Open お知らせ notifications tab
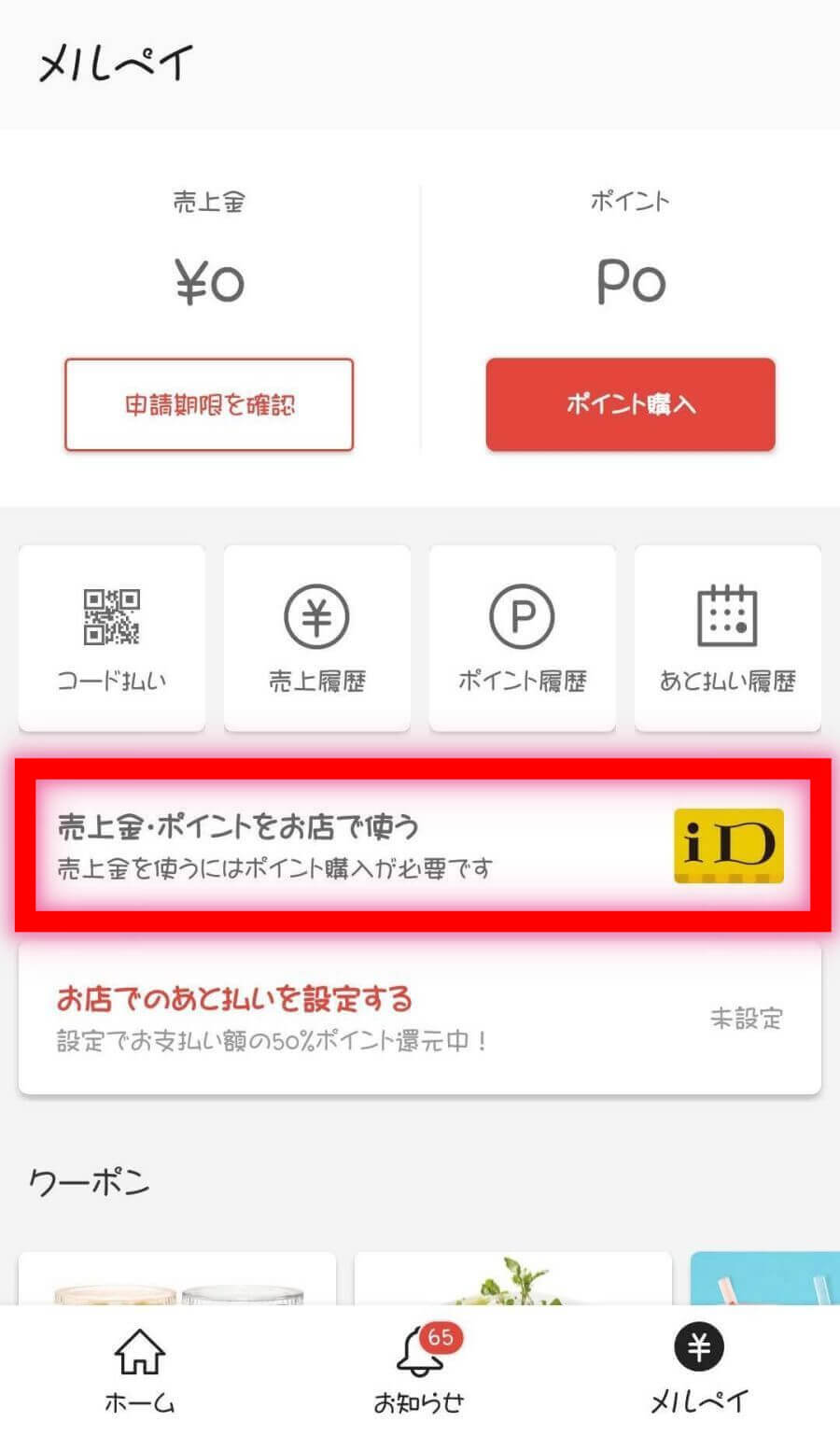The width and height of the screenshot is (840, 1436). tap(420, 1369)
